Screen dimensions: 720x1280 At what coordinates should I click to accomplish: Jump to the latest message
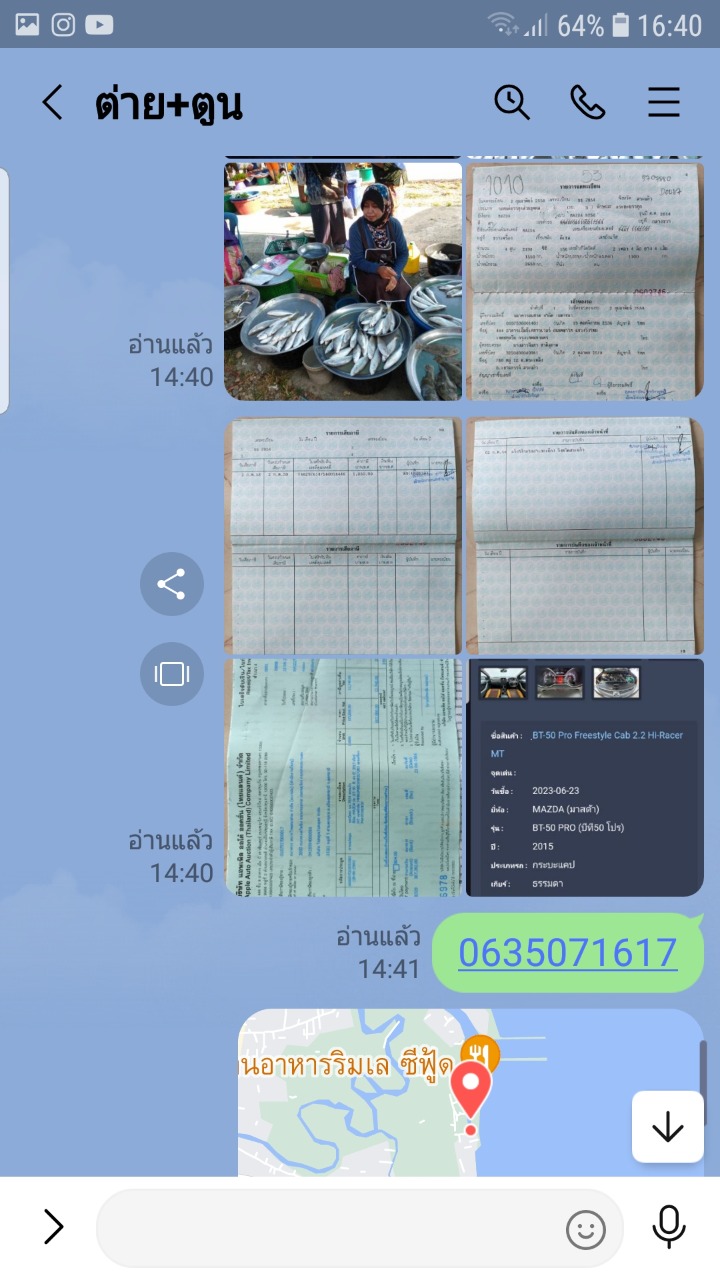click(x=668, y=1127)
